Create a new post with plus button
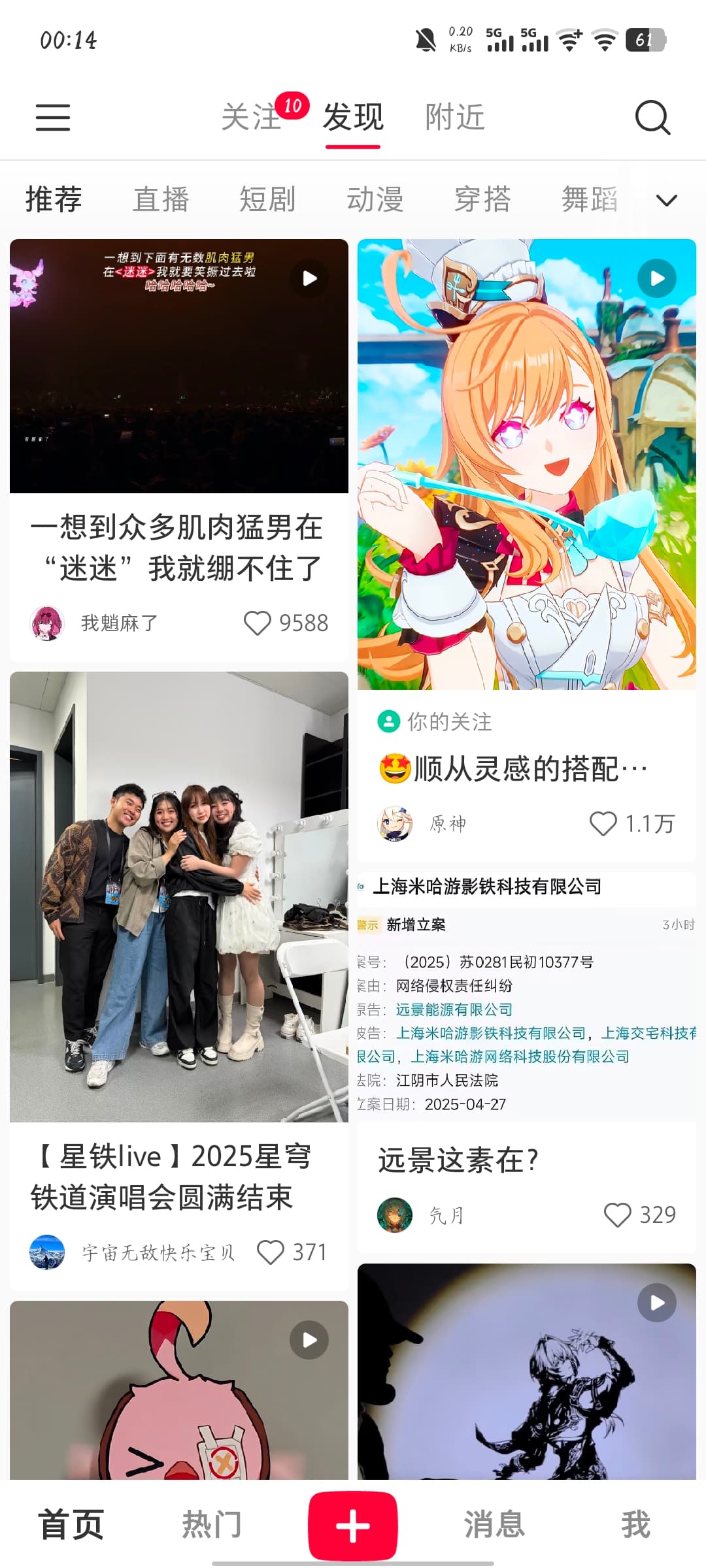706x1568 pixels. pos(353,1526)
